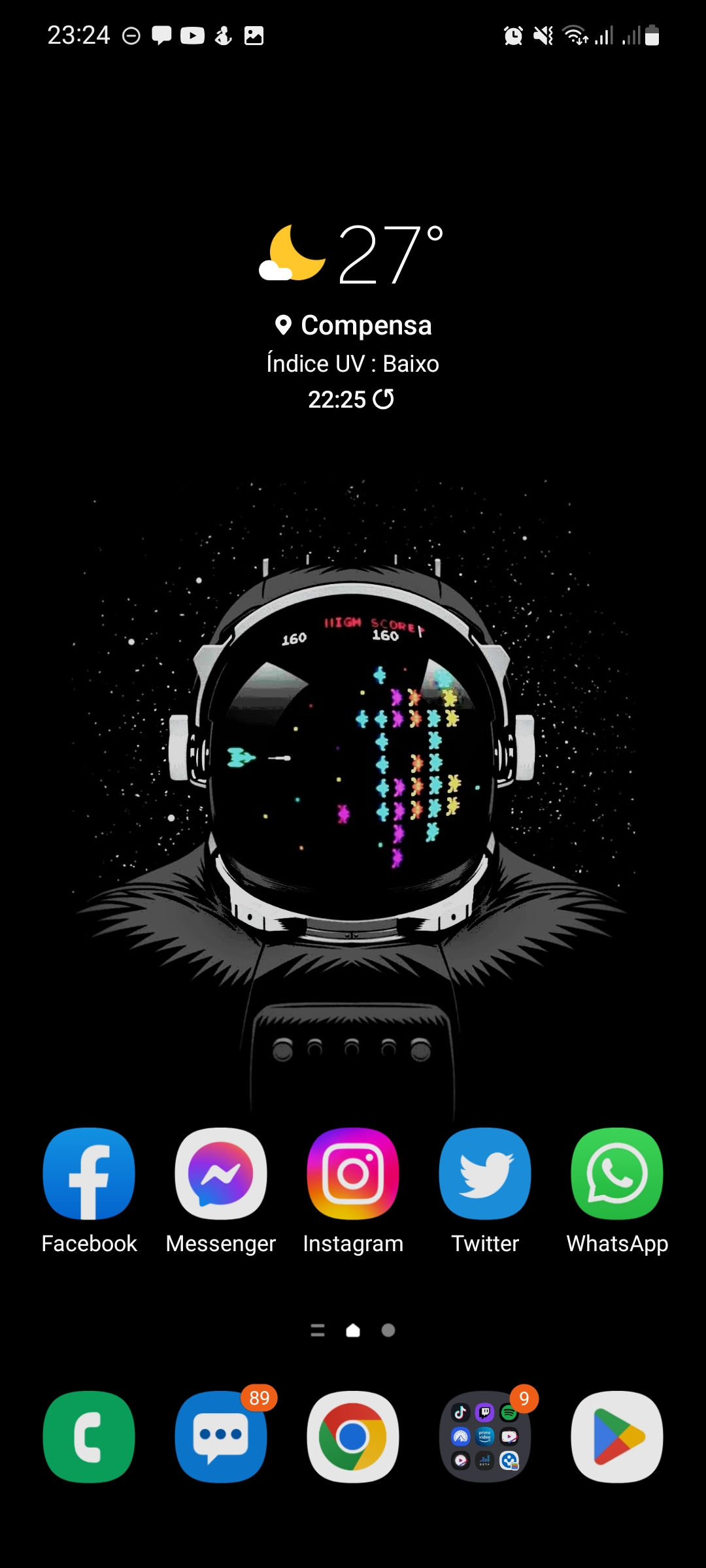Open the Phone dialer app
Viewport: 706px width, 1568px height.
[89, 1437]
